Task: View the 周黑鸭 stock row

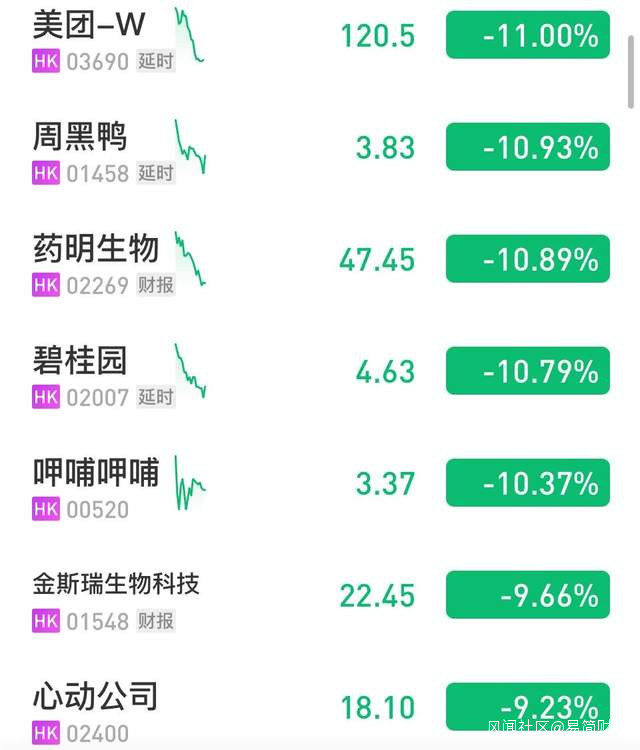Action: (80, 137)
